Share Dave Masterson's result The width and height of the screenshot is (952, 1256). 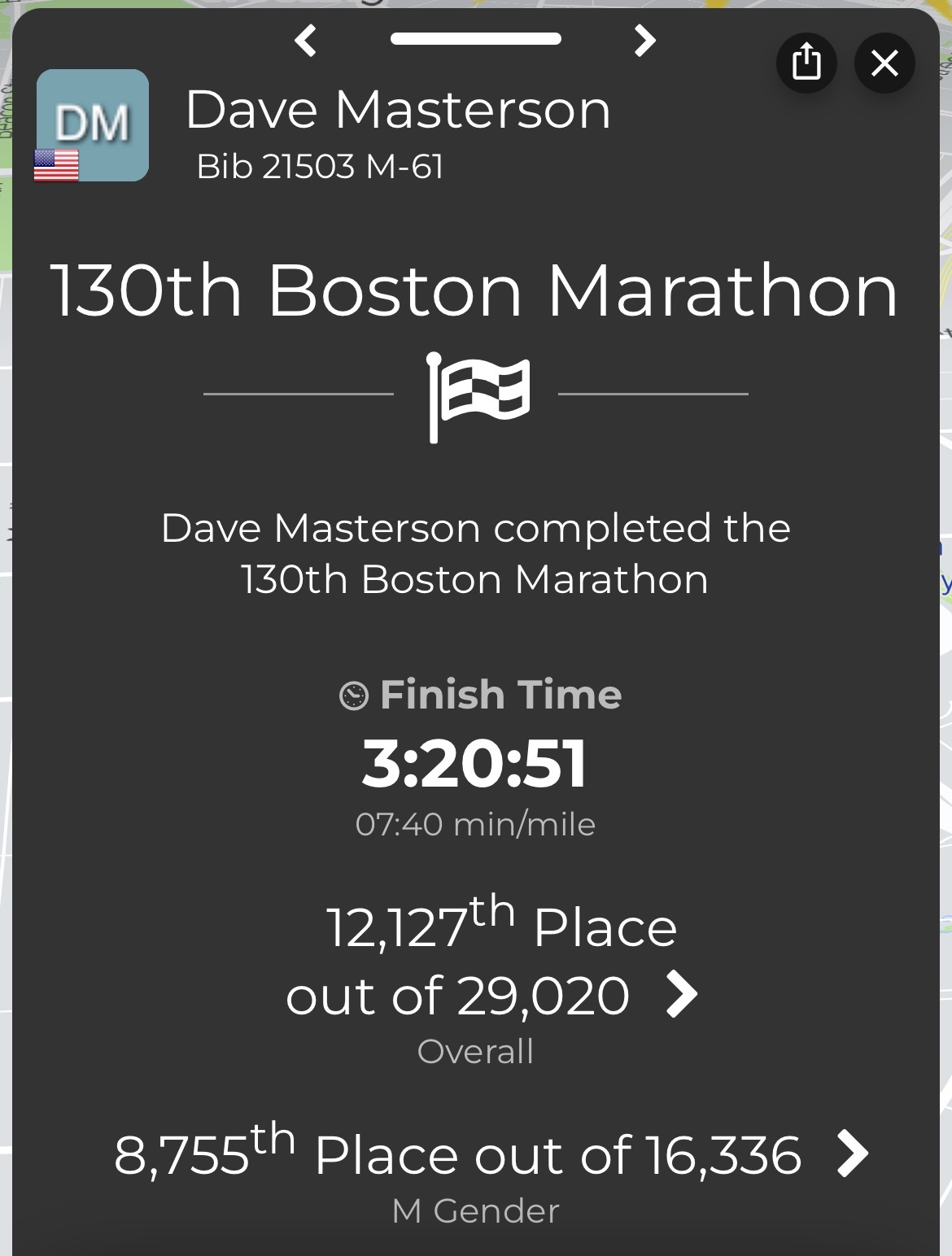[x=806, y=63]
